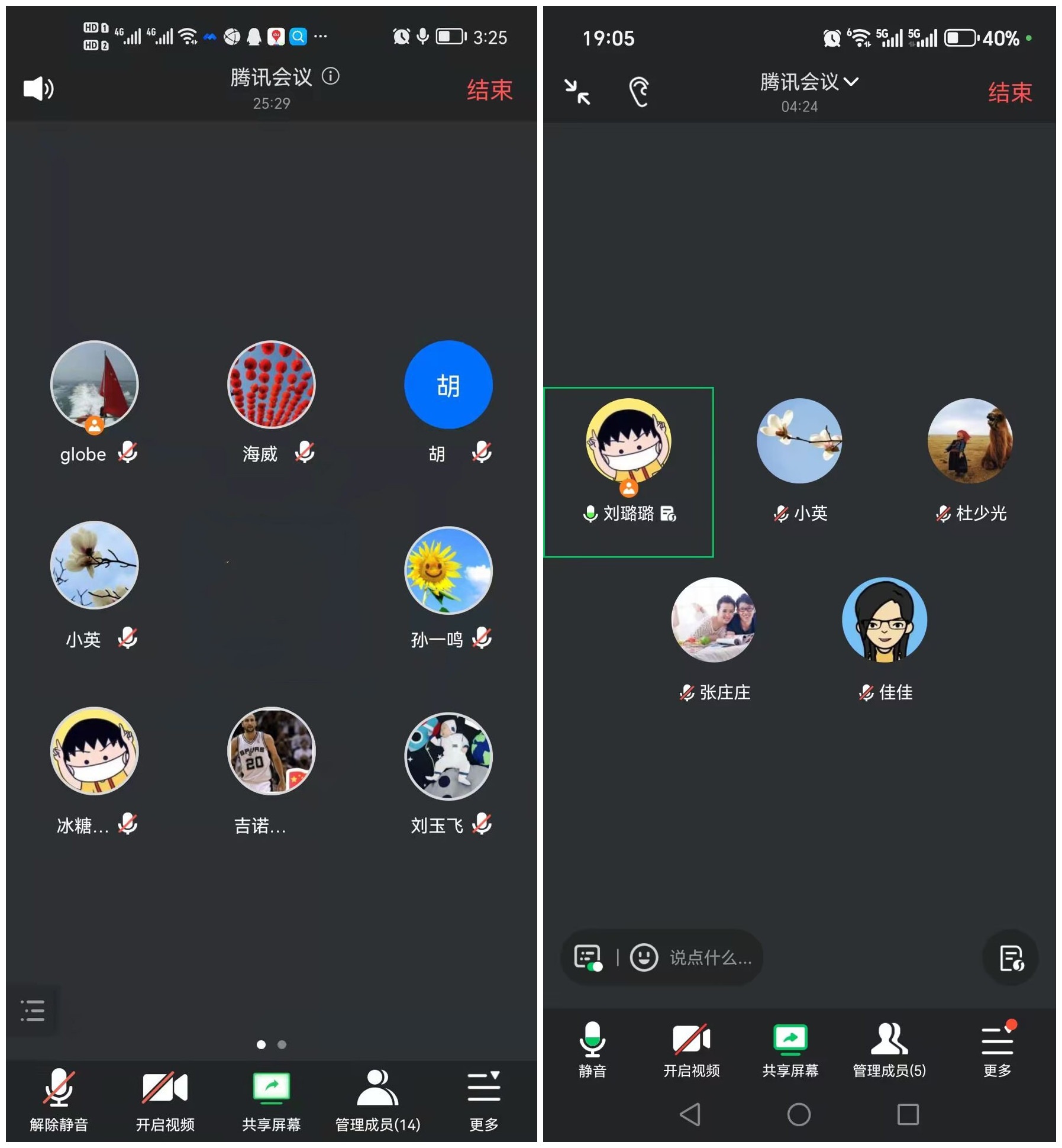Mute yourself with the green 静音 microphone
Image resolution: width=1062 pixels, height=1148 pixels.
pos(592,1049)
